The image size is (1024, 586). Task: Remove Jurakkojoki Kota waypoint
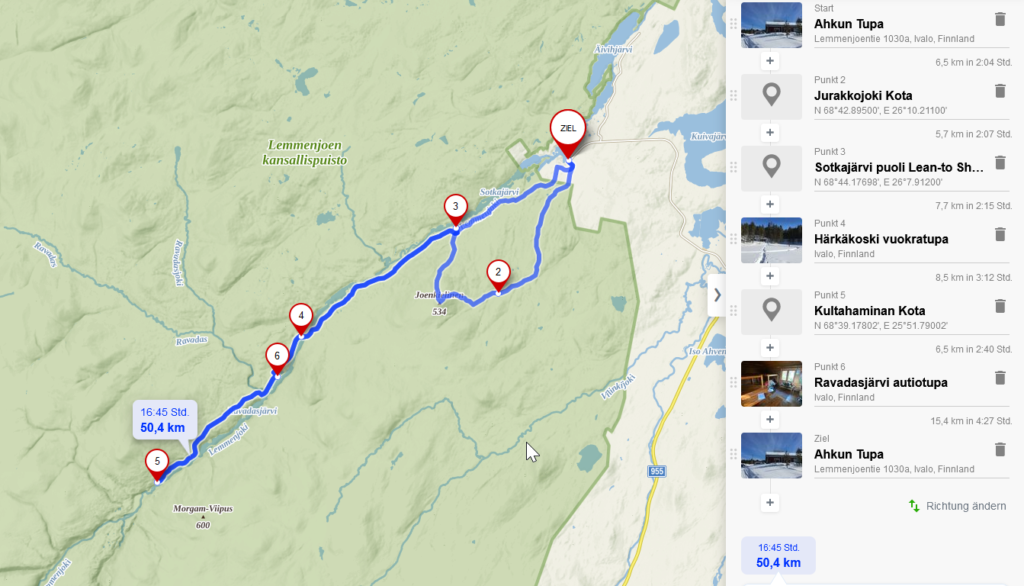[x=1000, y=91]
